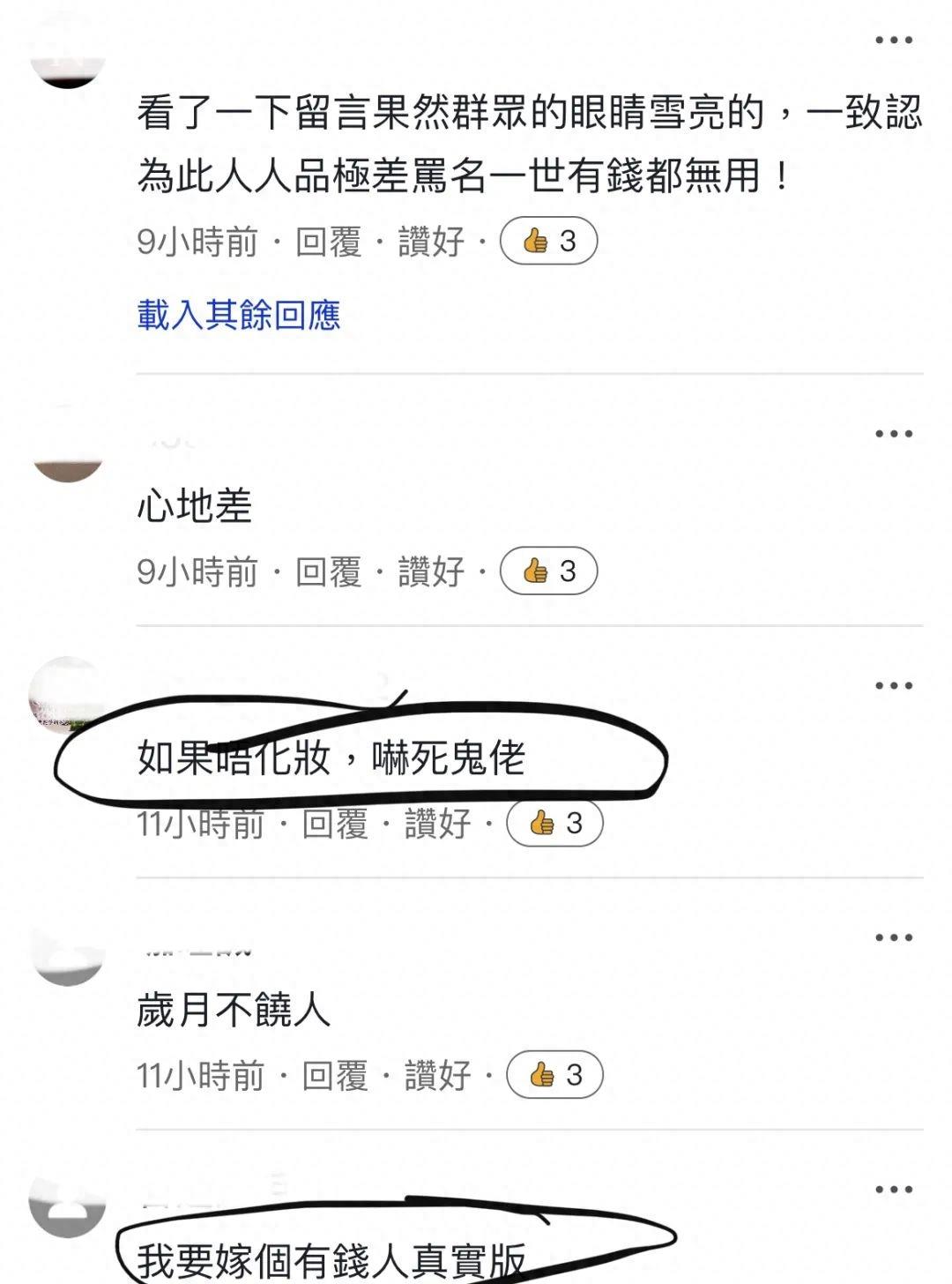View the 3 reactions on the first comment
Screen dimensions: 952x1284
tap(547, 239)
